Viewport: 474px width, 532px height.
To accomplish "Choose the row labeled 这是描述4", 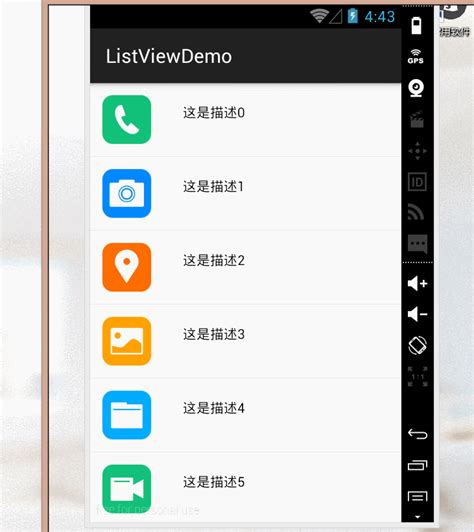I will (245, 415).
